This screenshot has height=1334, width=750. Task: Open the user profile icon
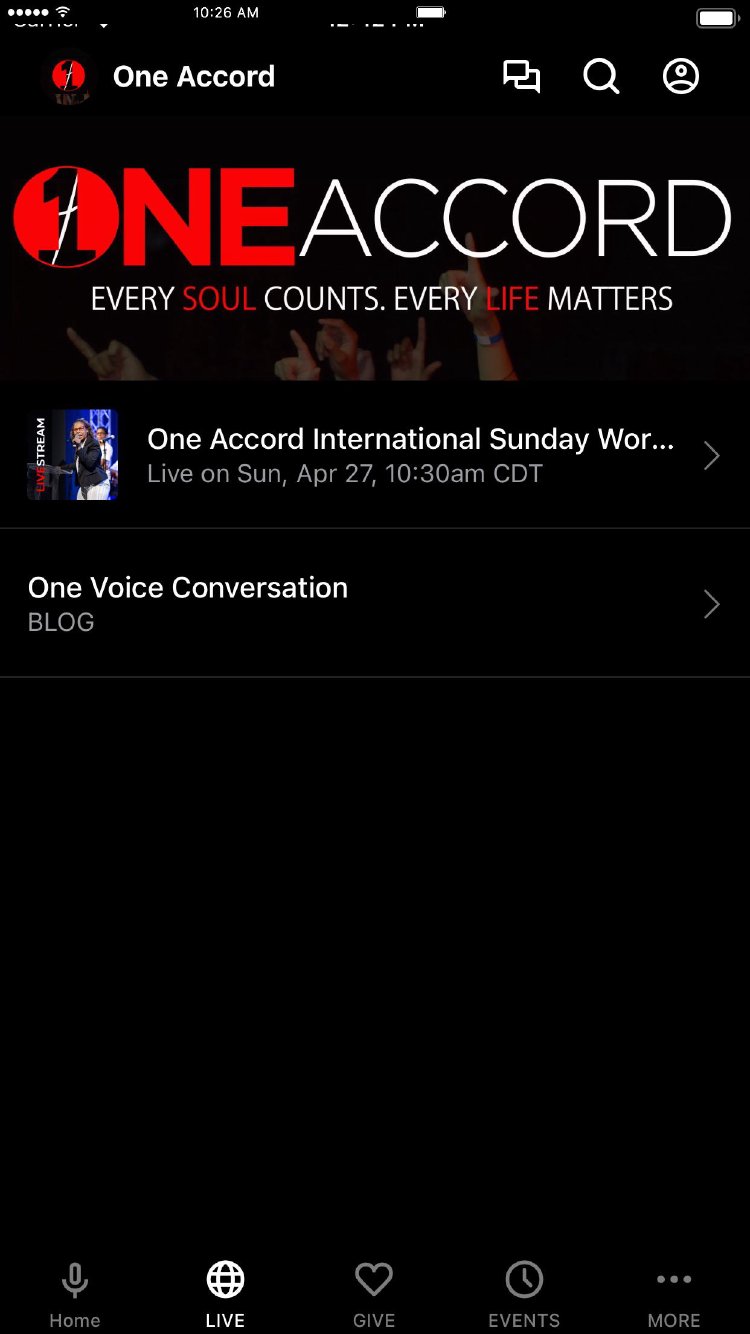681,77
